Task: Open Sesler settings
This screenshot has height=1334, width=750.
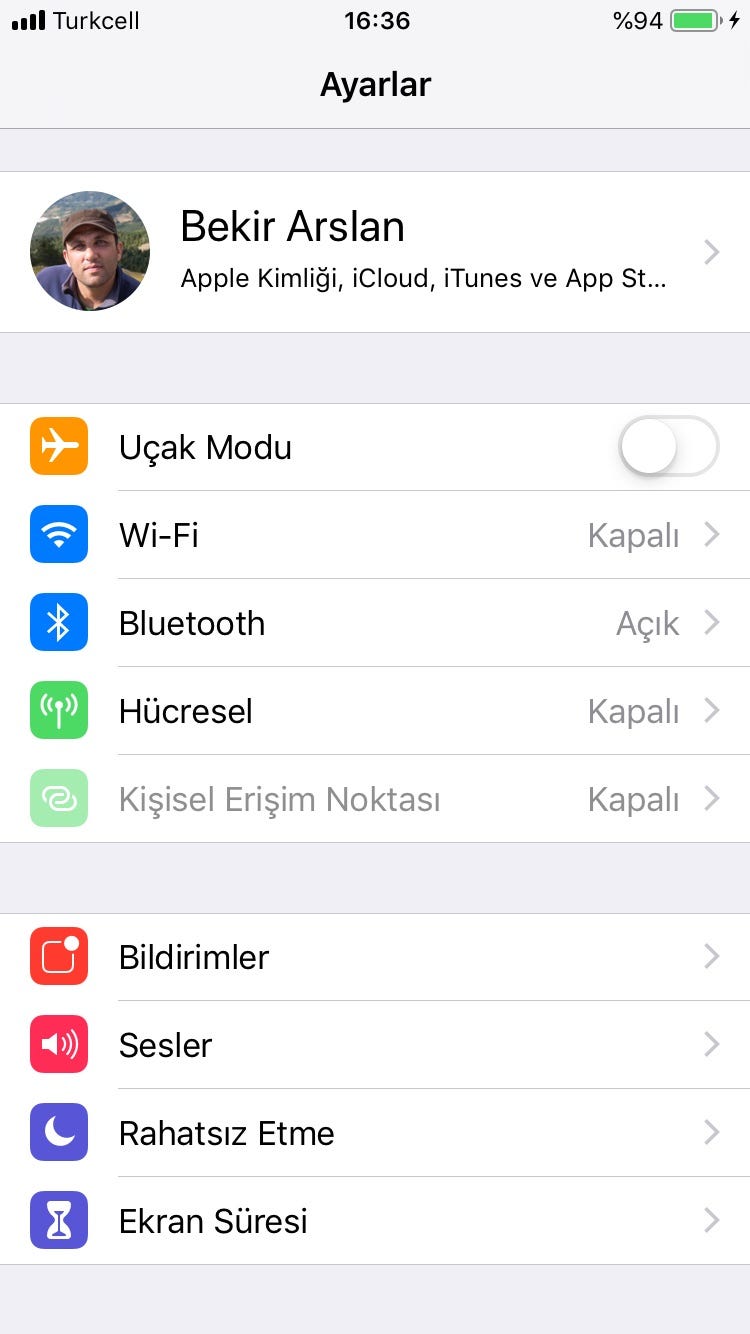Action: pos(375,1045)
